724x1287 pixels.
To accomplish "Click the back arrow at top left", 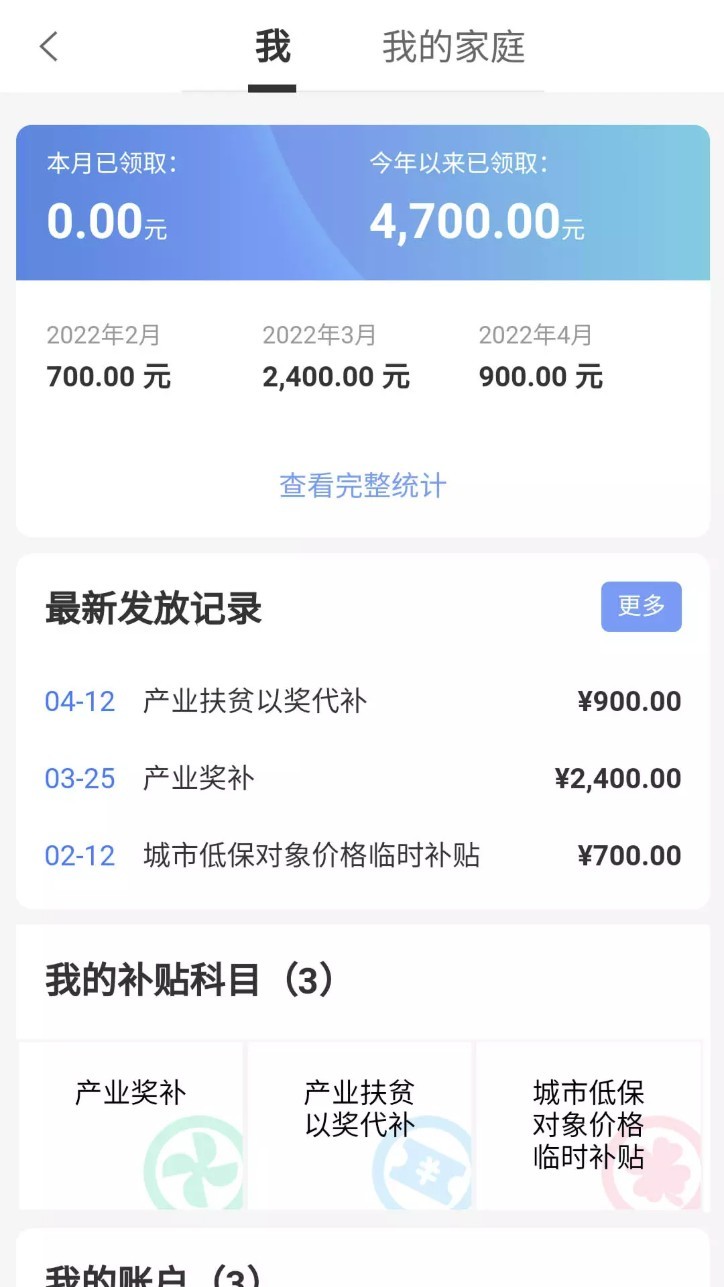I will click(x=49, y=47).
